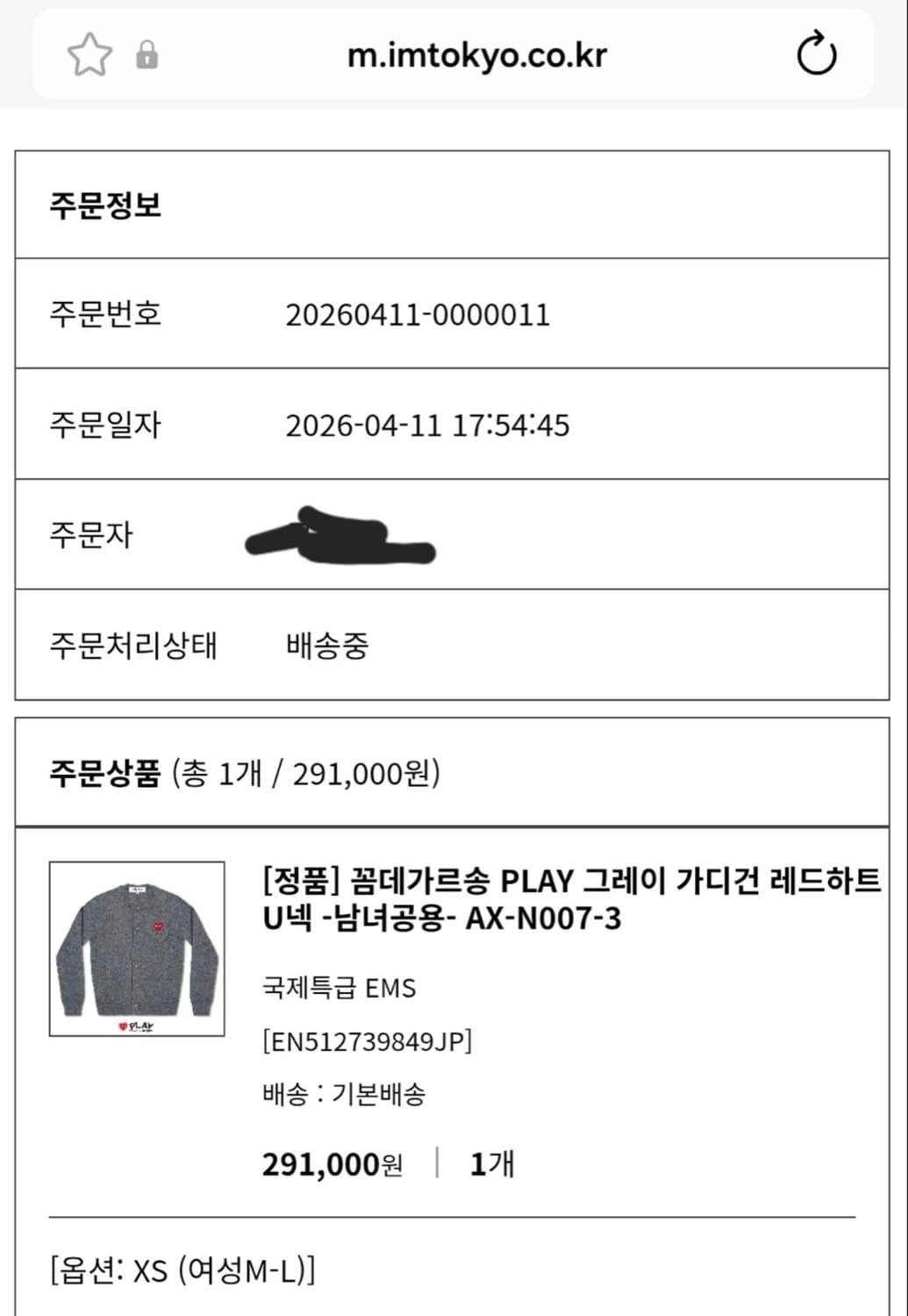
Task: Tap the padlock security icon
Action: coord(147,55)
